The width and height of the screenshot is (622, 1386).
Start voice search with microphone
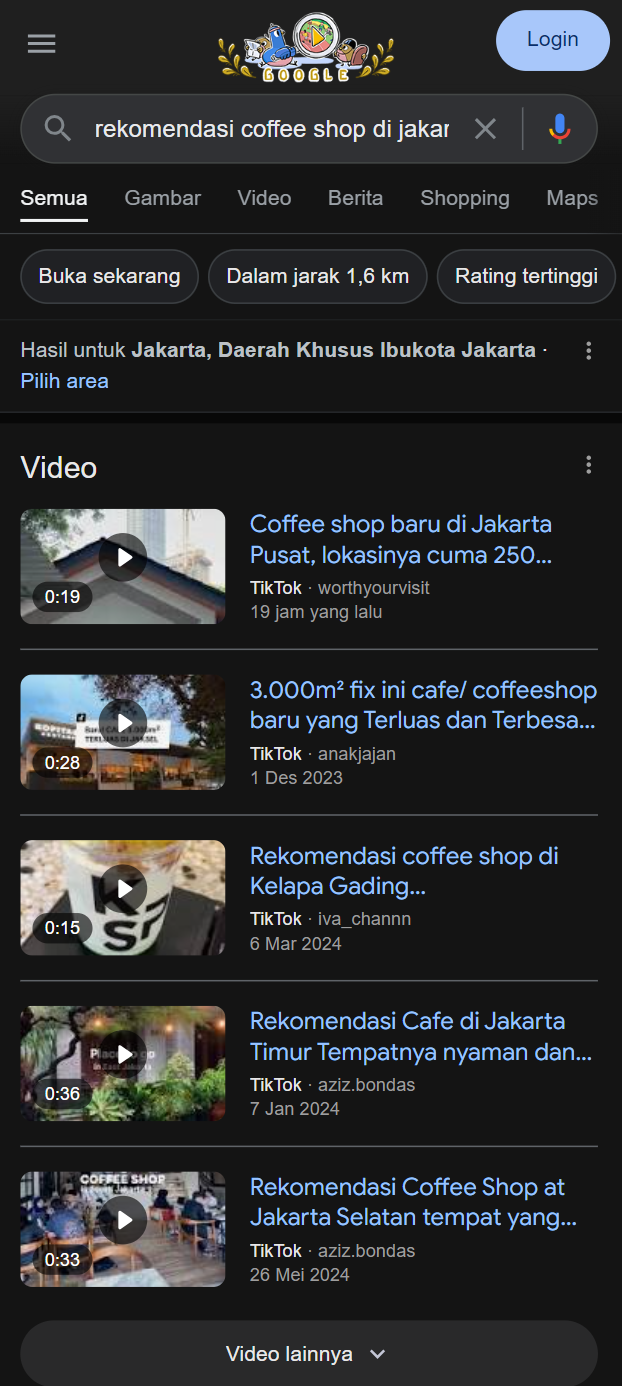click(560, 129)
